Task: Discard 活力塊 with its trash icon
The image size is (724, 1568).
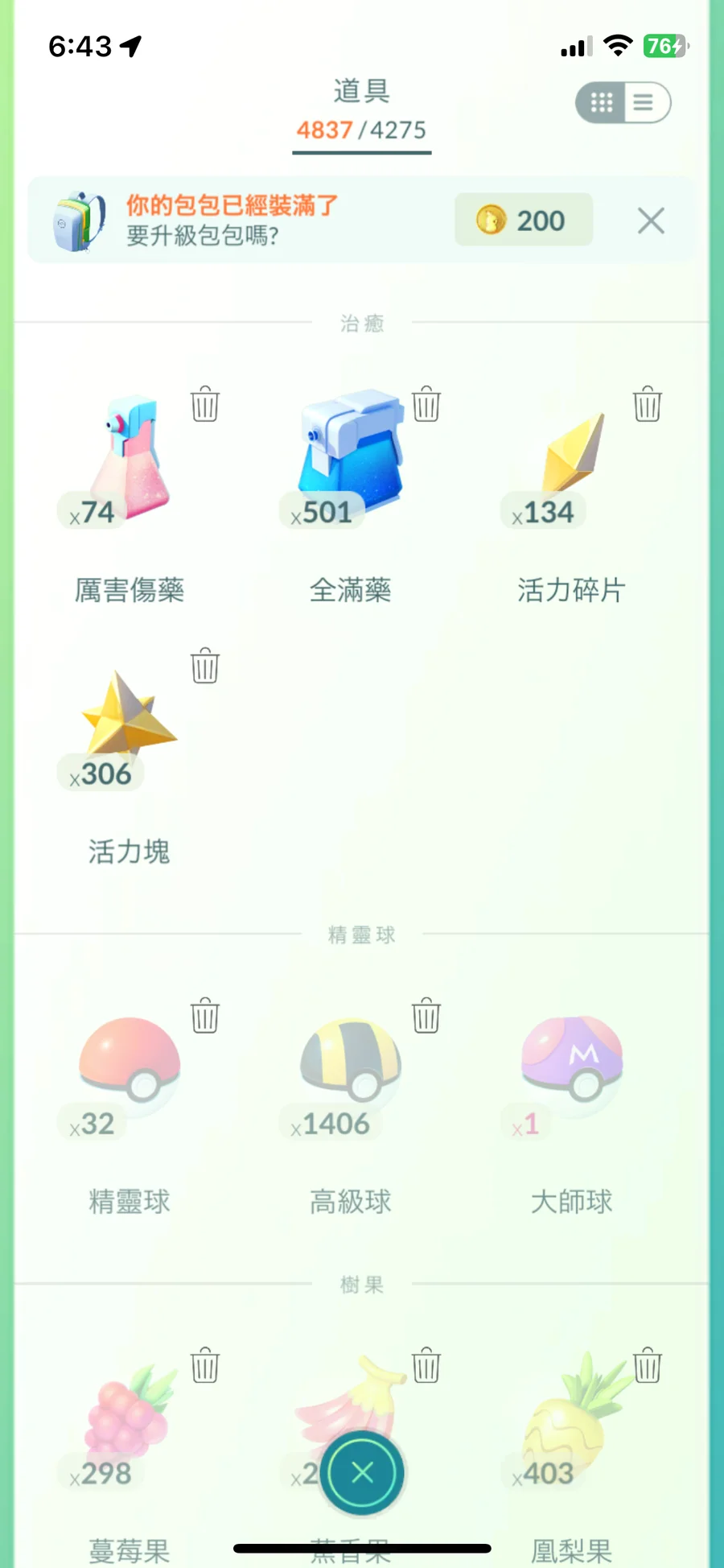Action: tap(205, 666)
